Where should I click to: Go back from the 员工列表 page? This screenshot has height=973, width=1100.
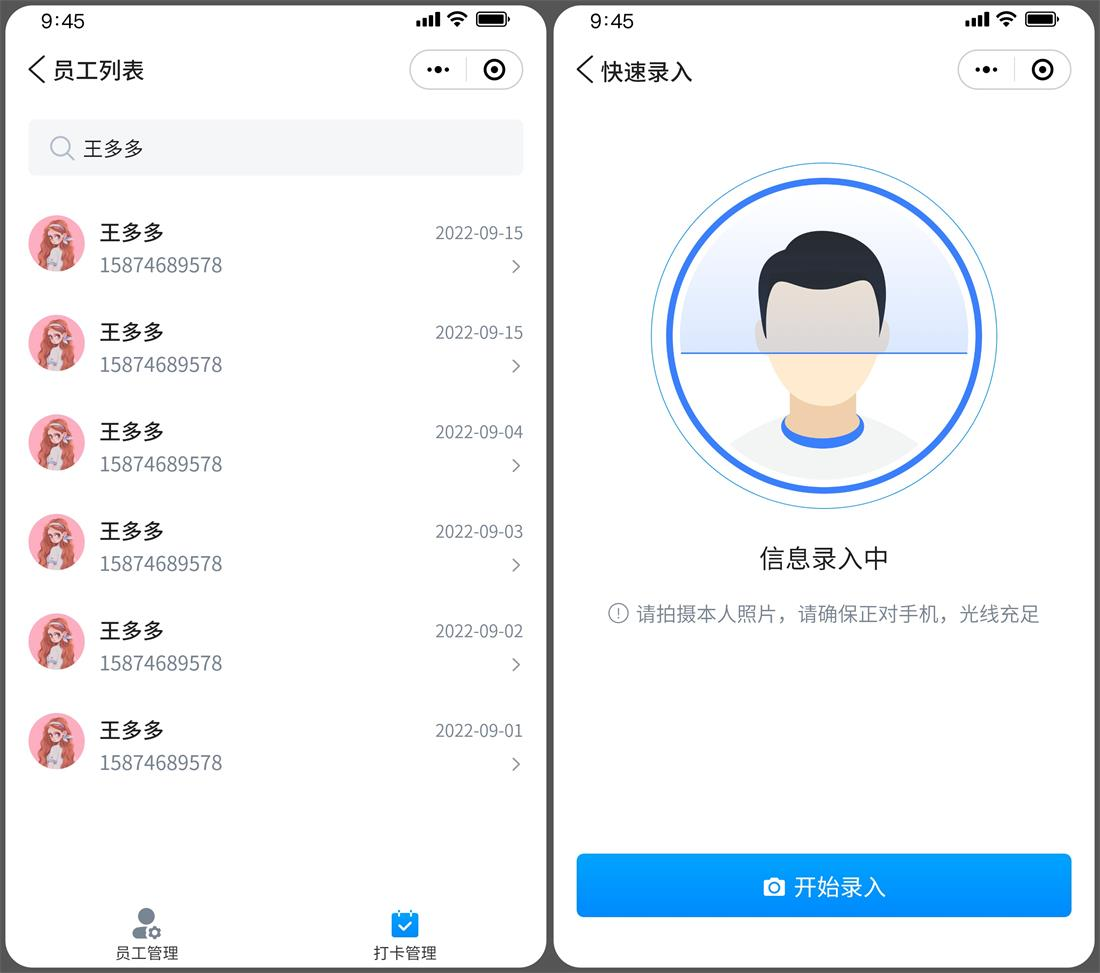pos(38,70)
